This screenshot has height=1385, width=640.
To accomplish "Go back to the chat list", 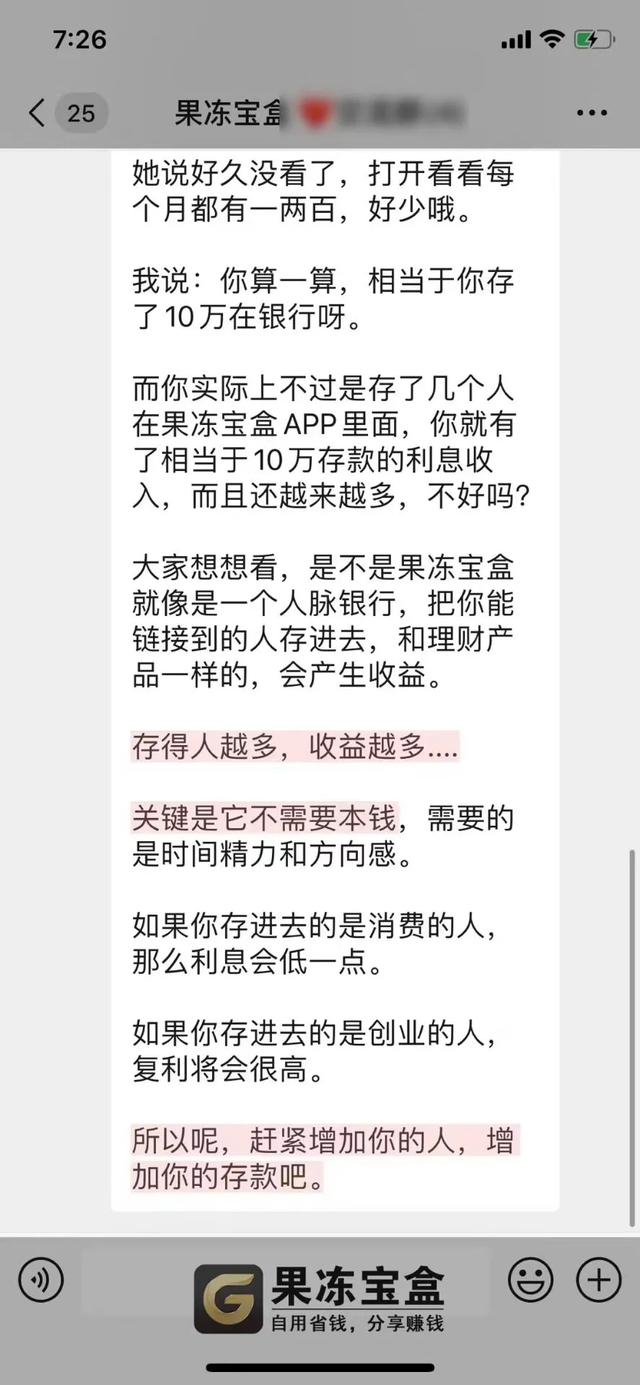I will (x=38, y=112).
